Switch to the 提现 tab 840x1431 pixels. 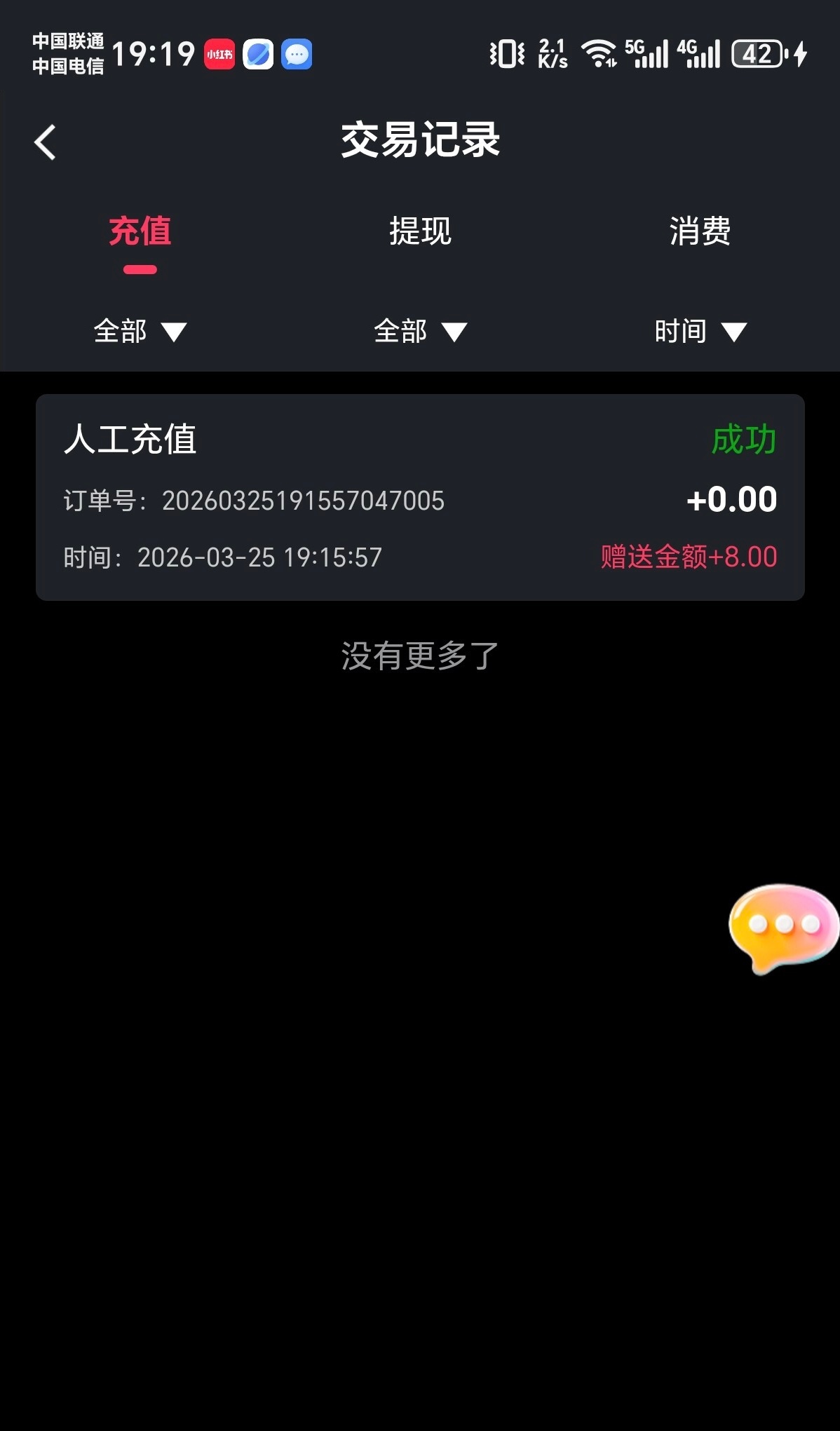[420, 231]
